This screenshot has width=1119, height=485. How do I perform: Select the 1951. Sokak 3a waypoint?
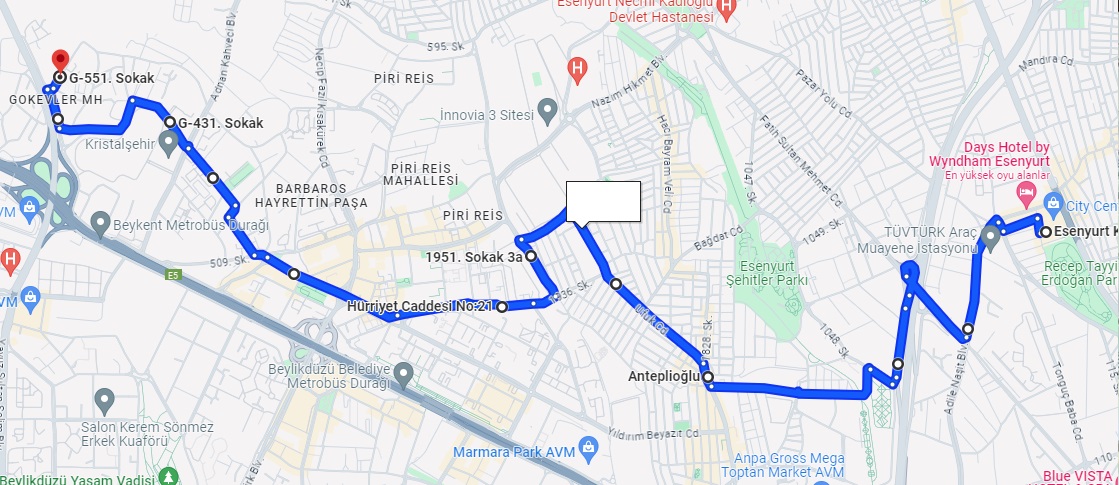[531, 257]
